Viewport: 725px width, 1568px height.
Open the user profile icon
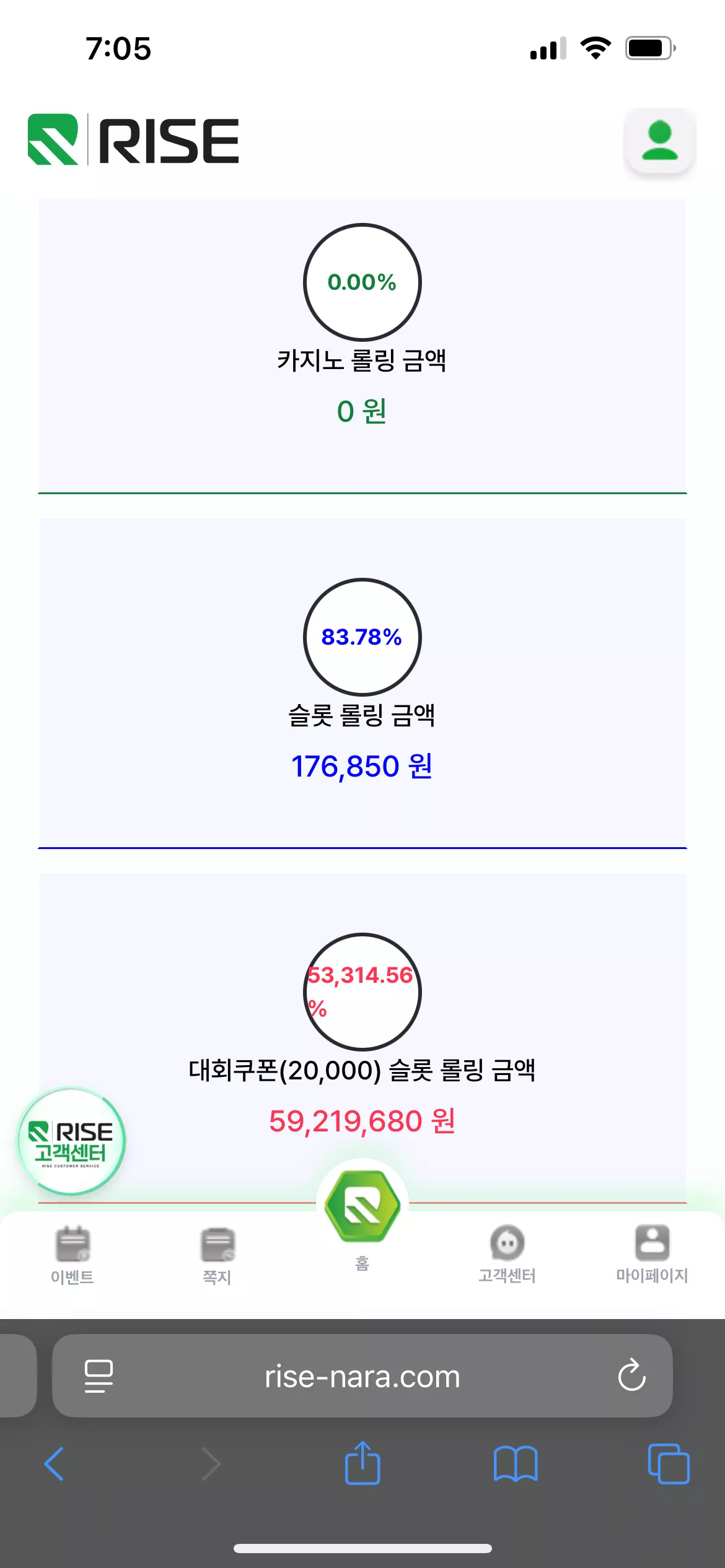659,141
